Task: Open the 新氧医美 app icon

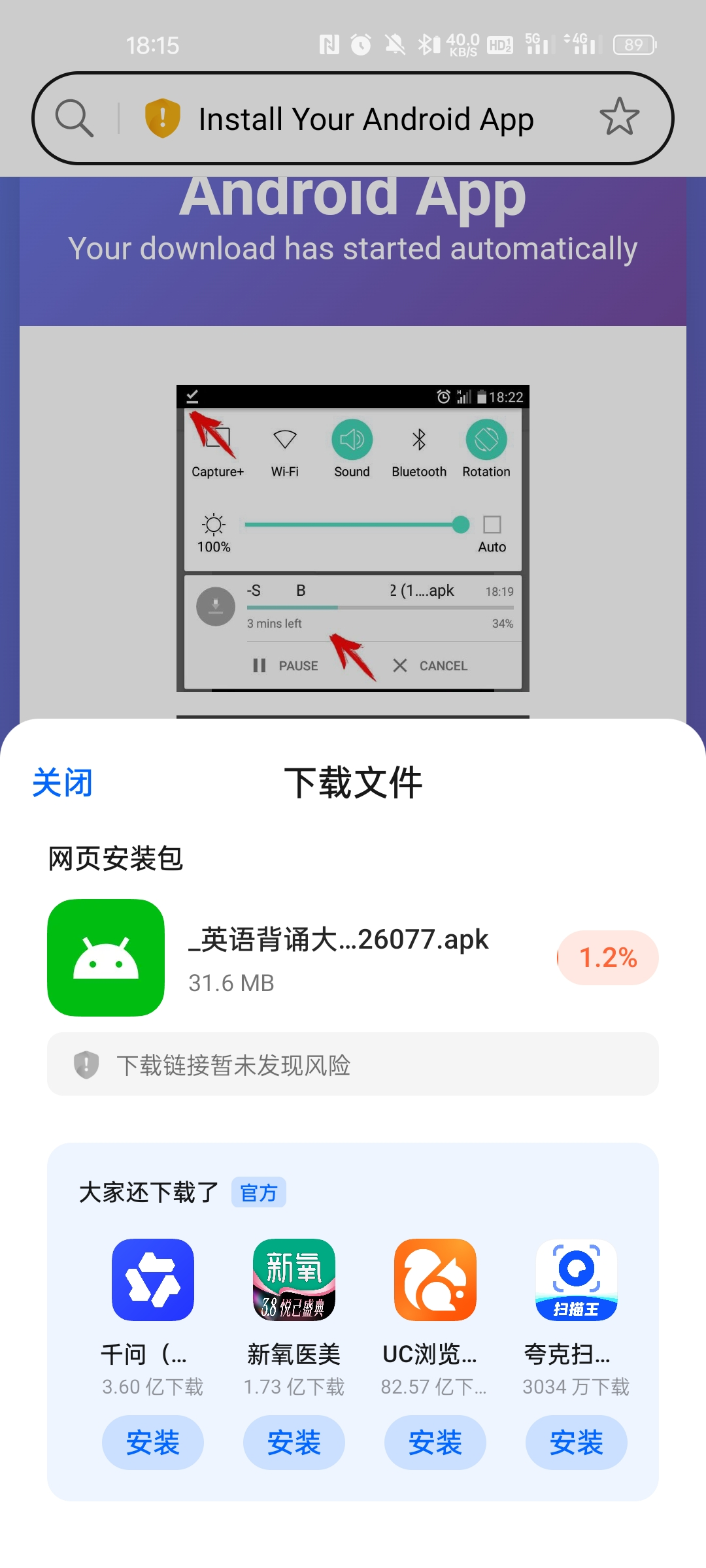Action: tap(294, 1280)
